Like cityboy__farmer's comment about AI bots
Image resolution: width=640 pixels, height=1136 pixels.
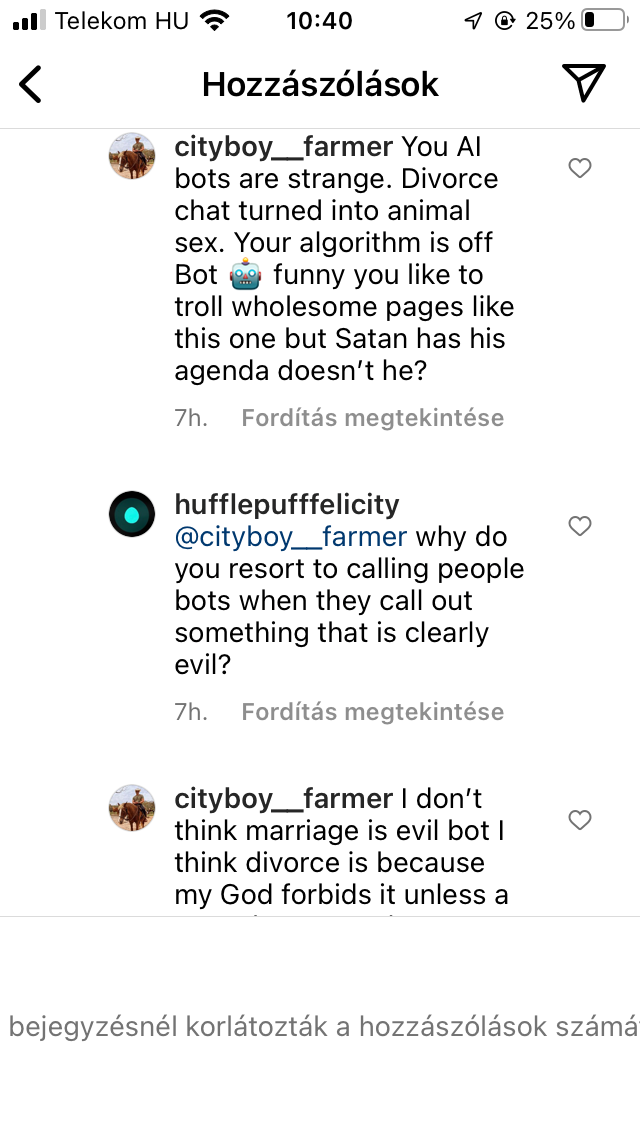pos(580,168)
